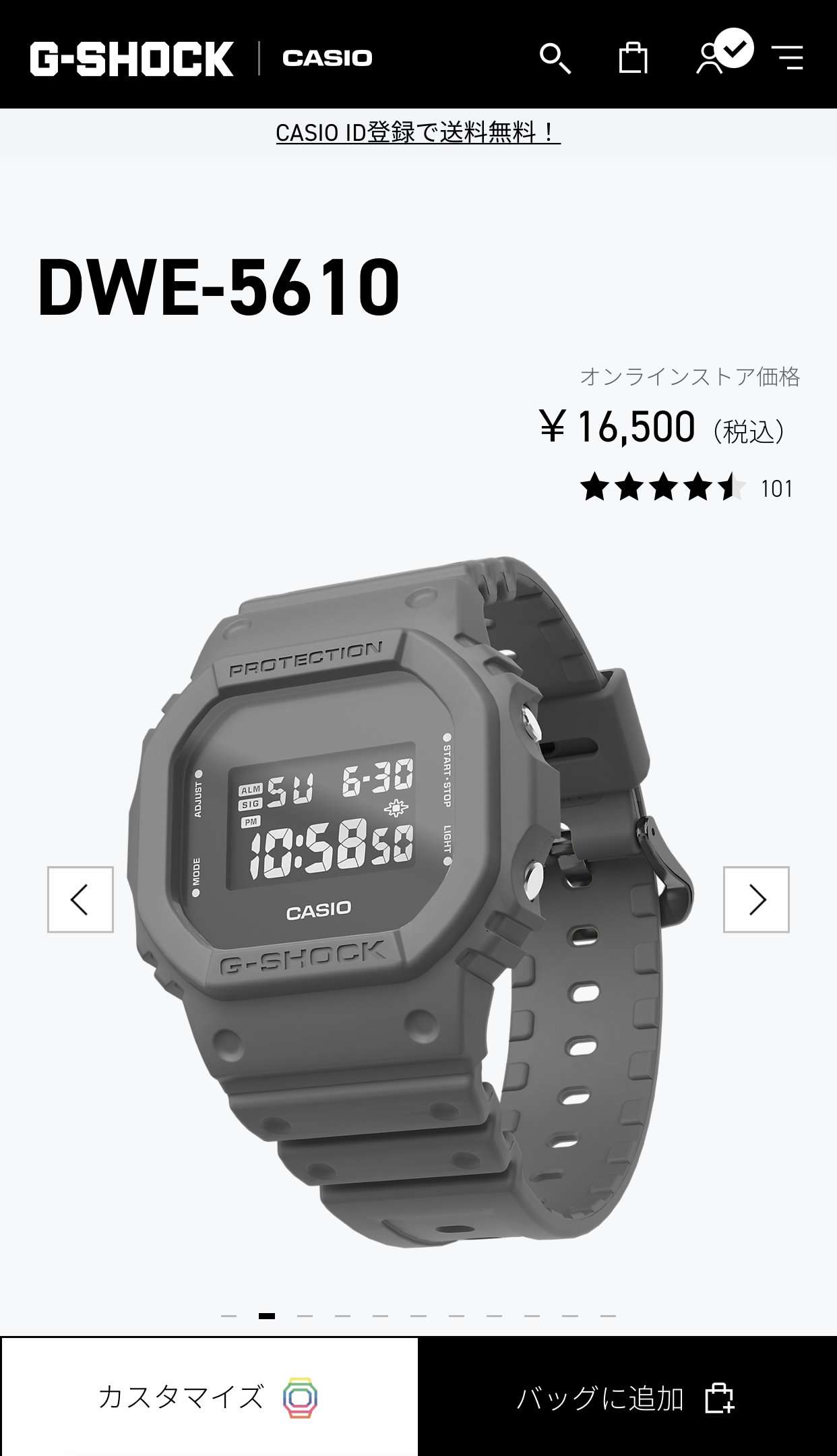This screenshot has width=837, height=1456.
Task: Open the CASIO ID free shipping link
Action: pos(418,132)
